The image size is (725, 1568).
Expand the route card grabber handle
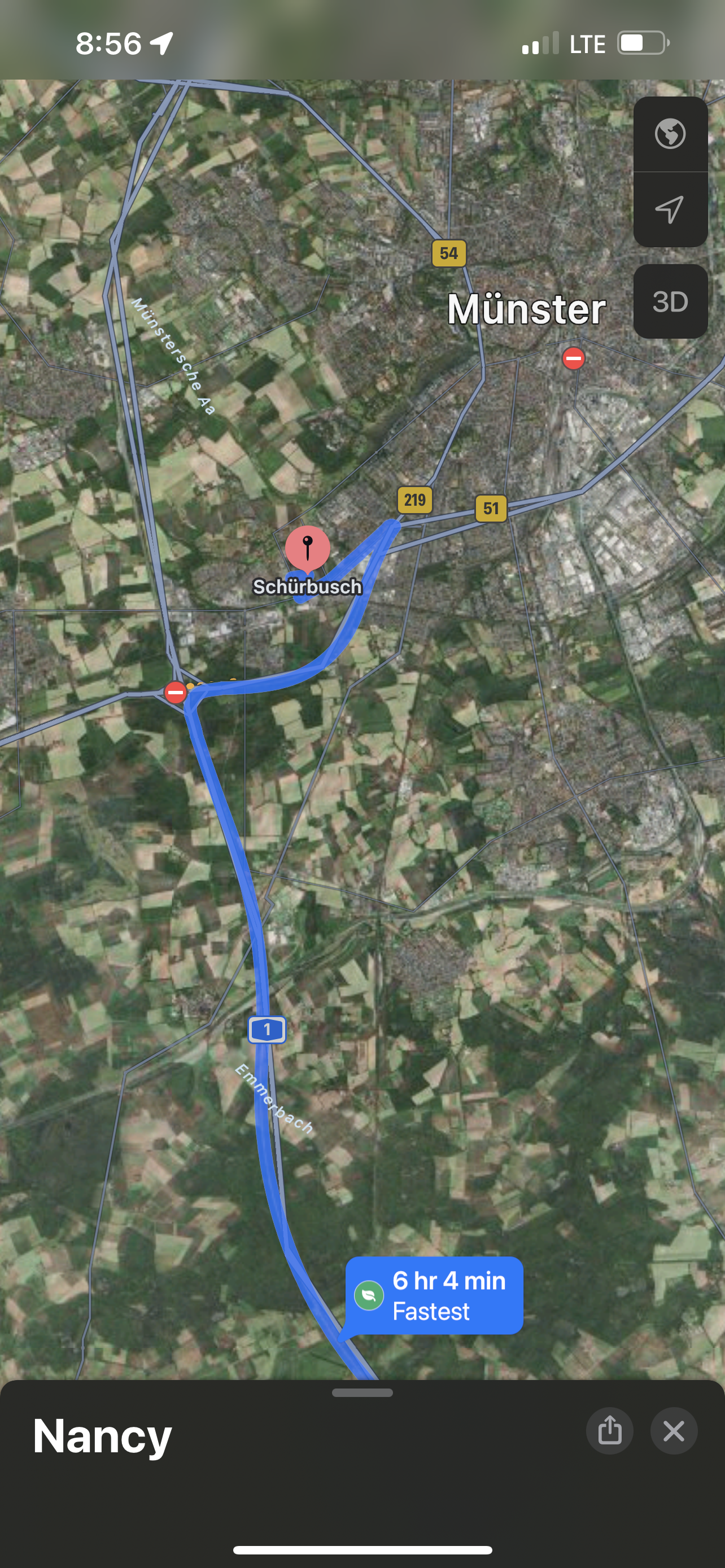pyautogui.click(x=363, y=1392)
